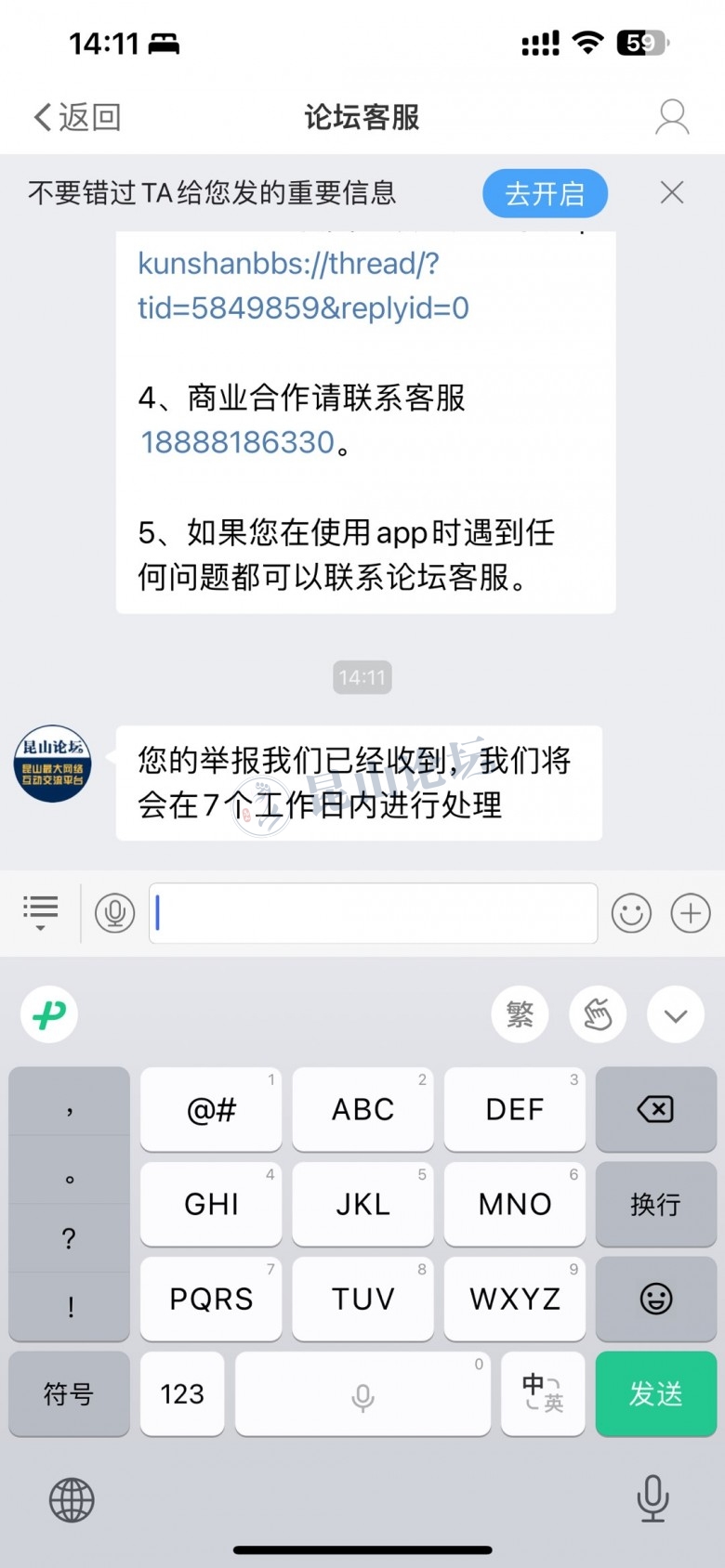Open the 符号 symbols keyboard
Image resolution: width=725 pixels, height=1568 pixels.
click(69, 1393)
